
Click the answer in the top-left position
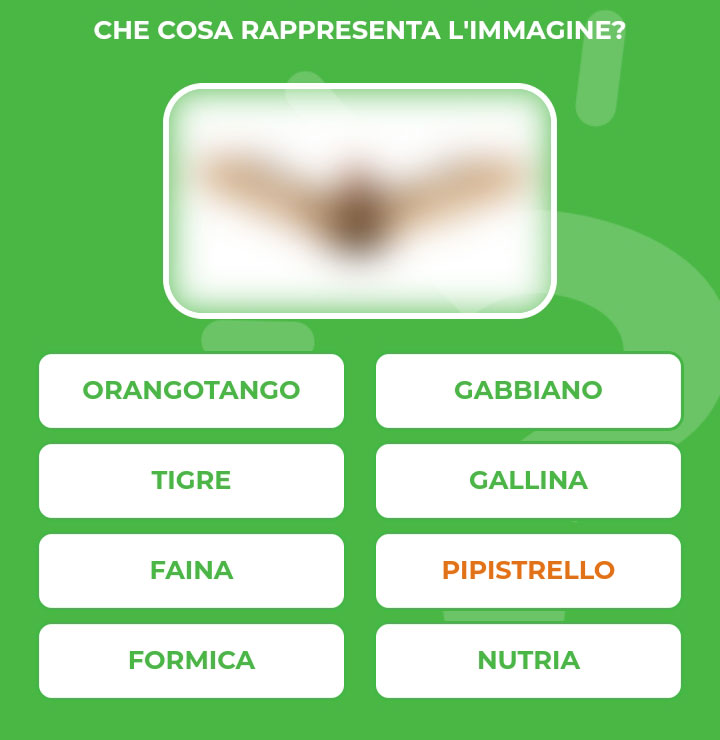(191, 391)
